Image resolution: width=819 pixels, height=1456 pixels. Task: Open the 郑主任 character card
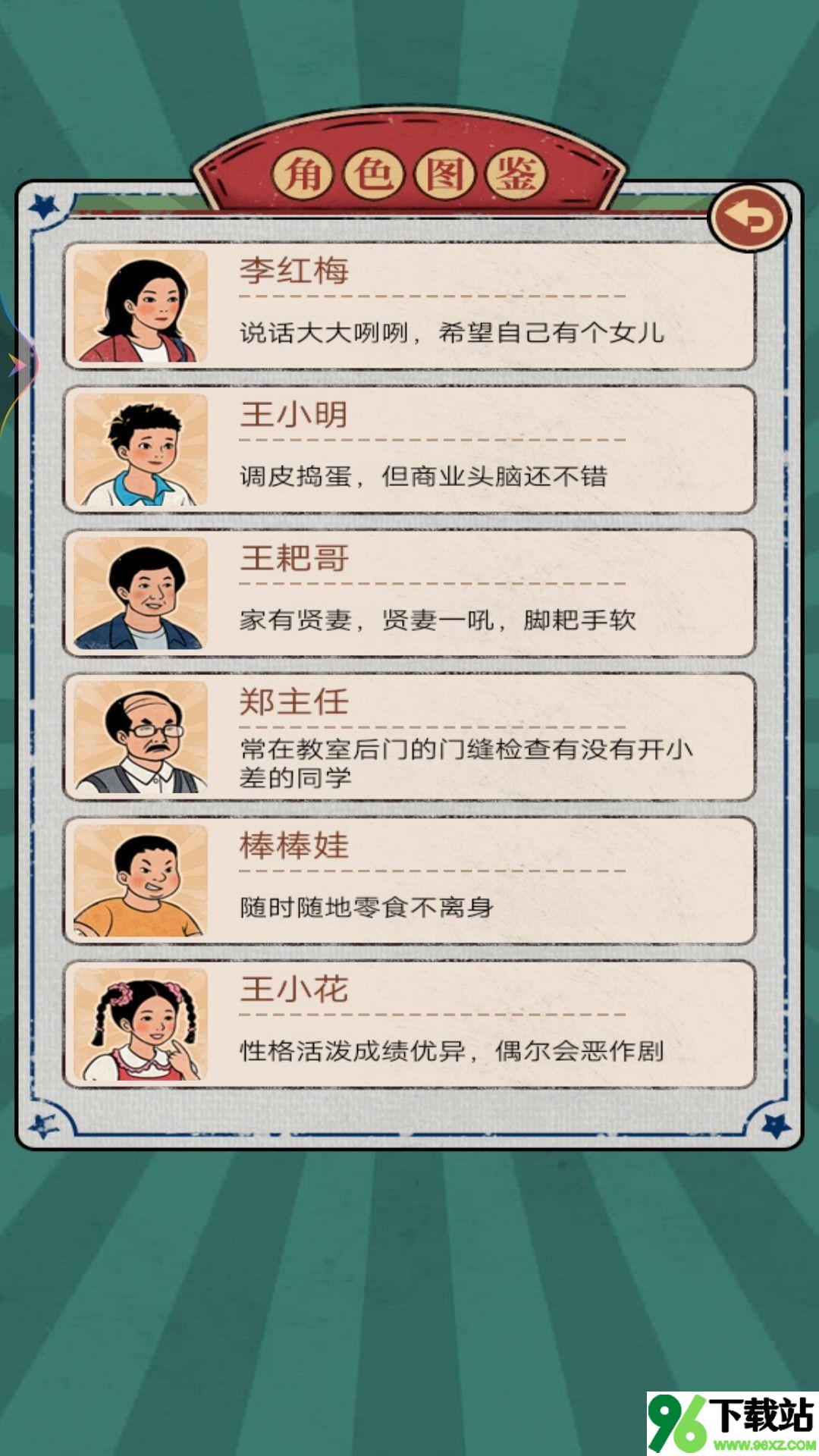409,737
